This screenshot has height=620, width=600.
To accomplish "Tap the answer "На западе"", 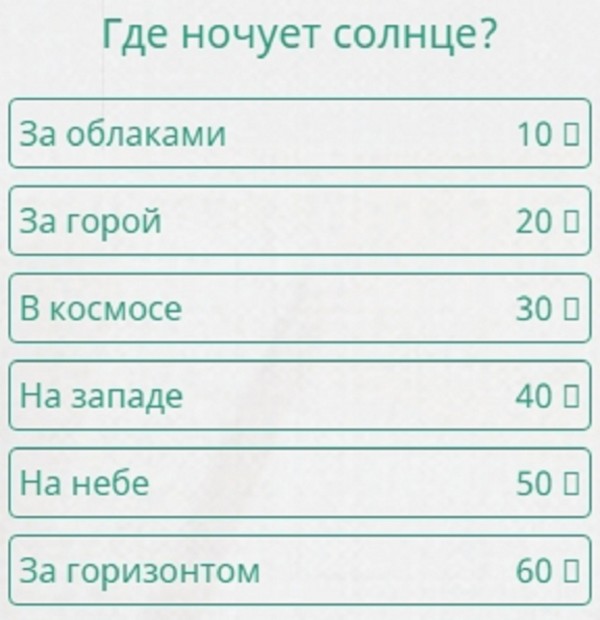I will pos(299,396).
